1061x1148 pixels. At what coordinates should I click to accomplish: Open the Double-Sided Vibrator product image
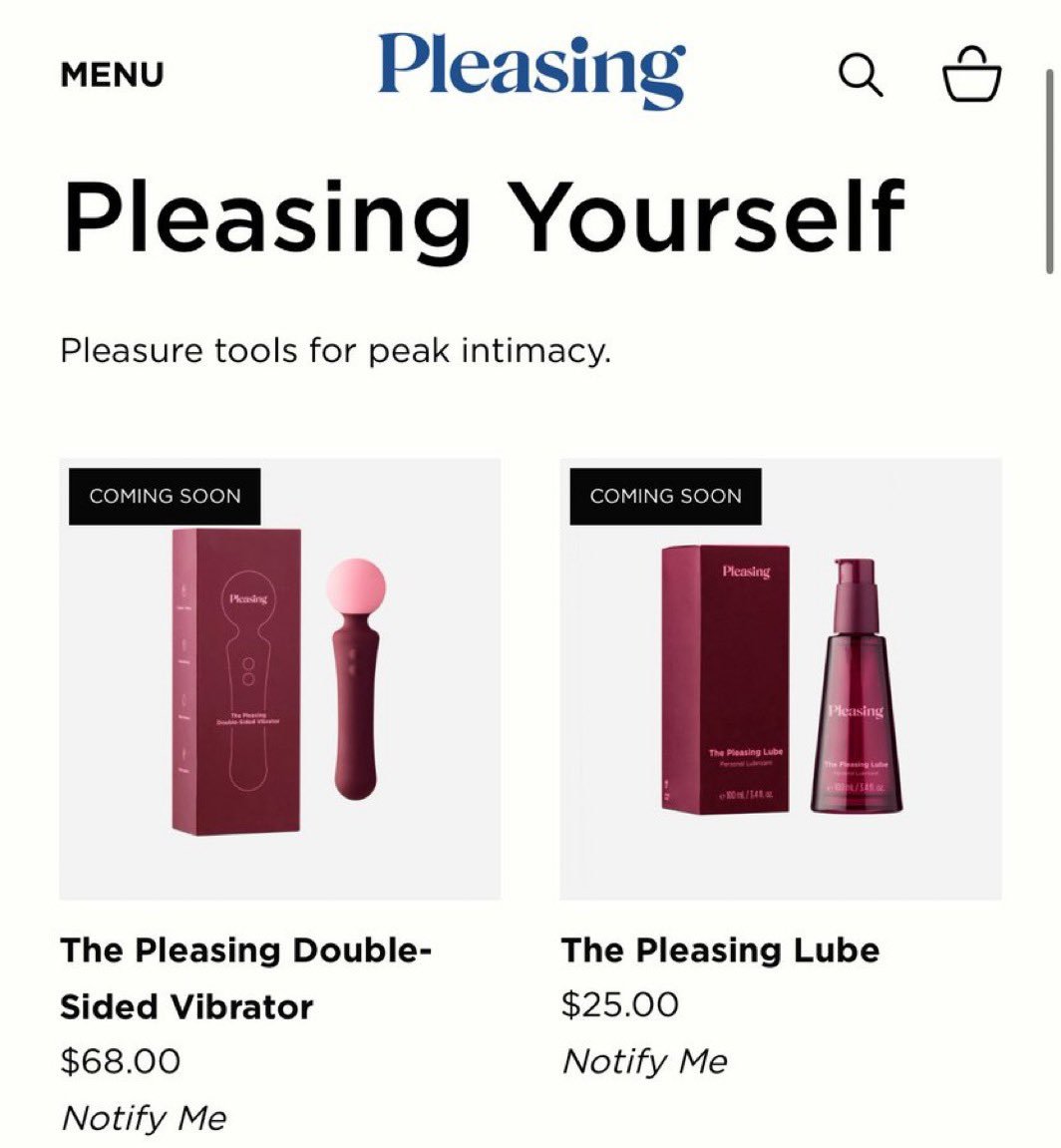pos(279,680)
